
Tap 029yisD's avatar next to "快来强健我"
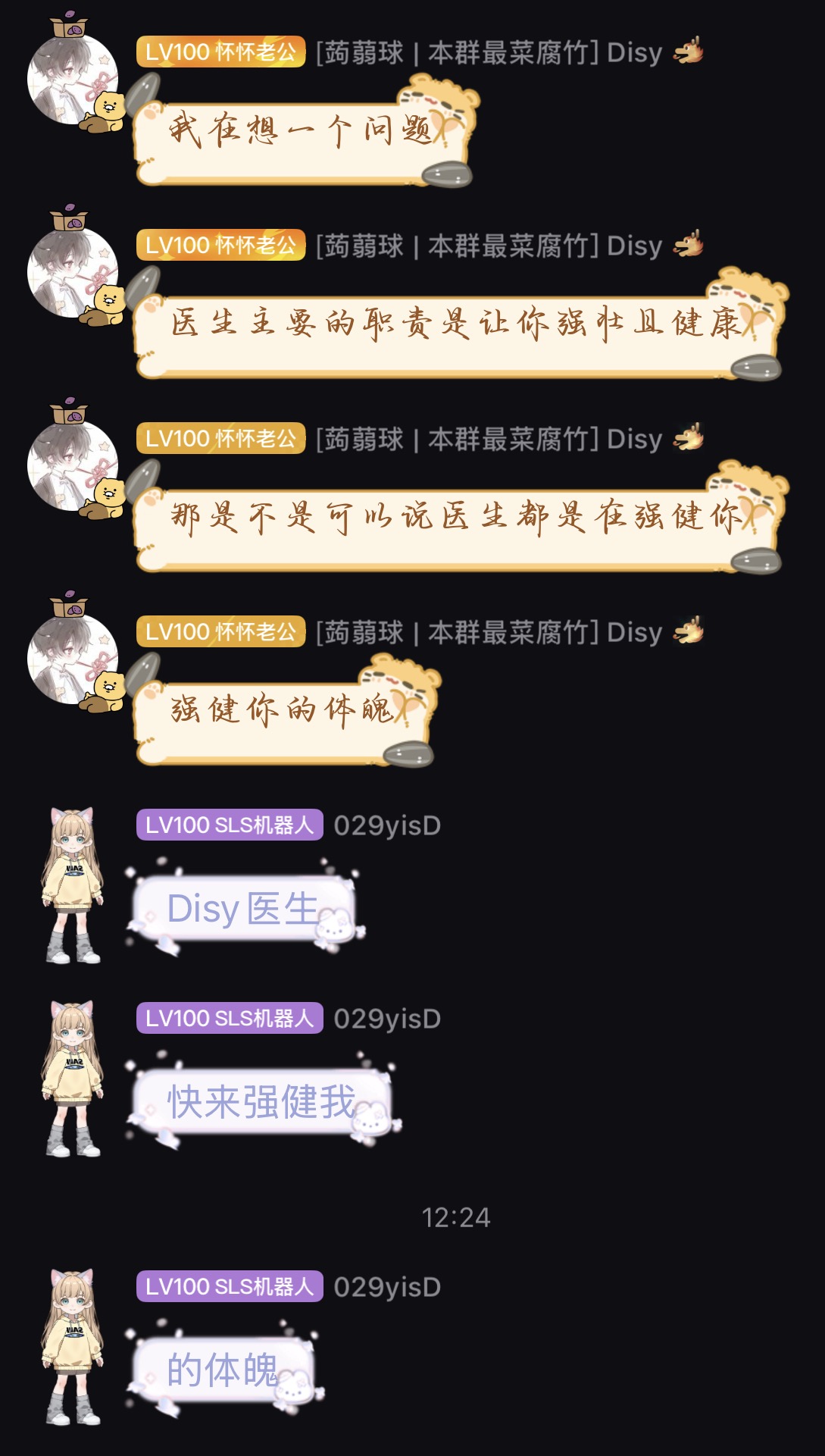73,1079
